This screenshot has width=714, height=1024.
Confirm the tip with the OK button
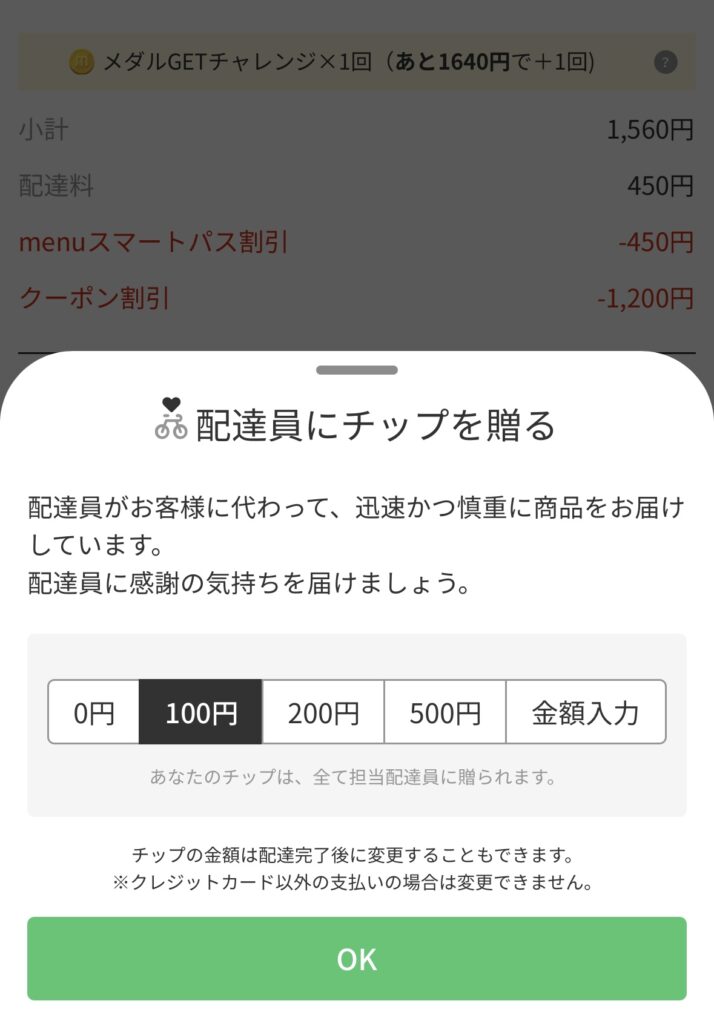pos(357,958)
